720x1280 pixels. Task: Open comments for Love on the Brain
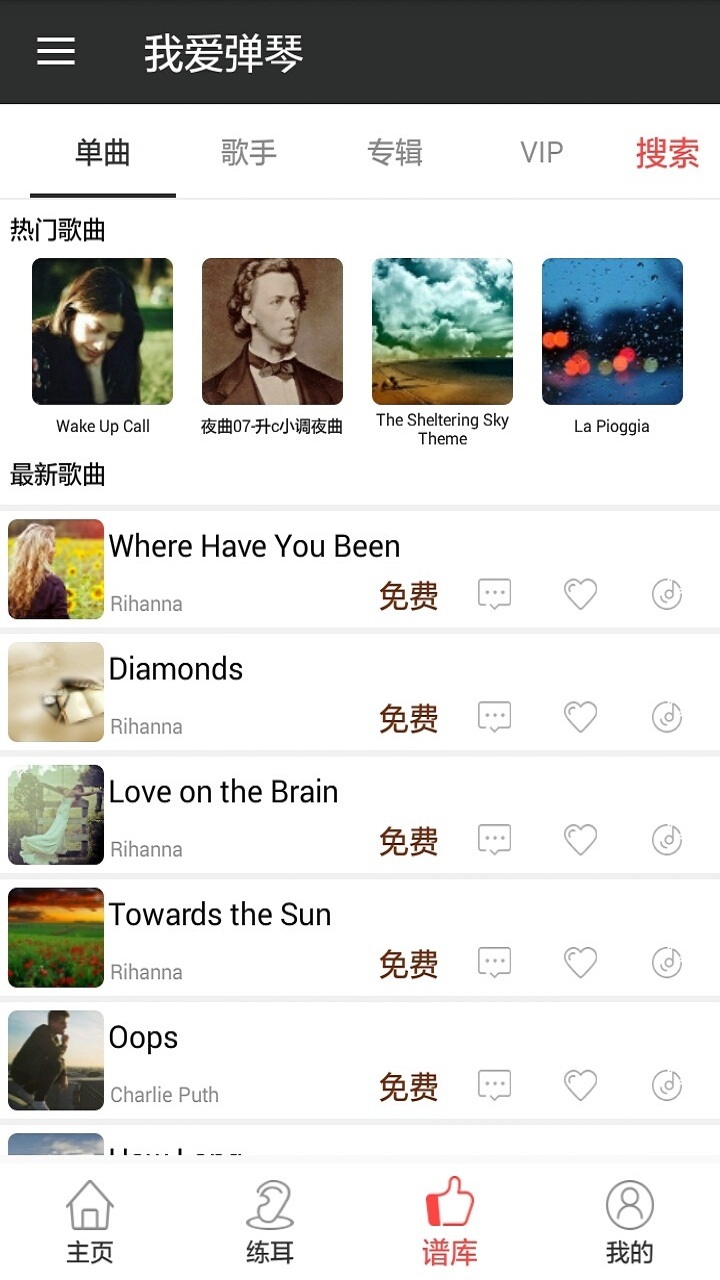click(494, 840)
